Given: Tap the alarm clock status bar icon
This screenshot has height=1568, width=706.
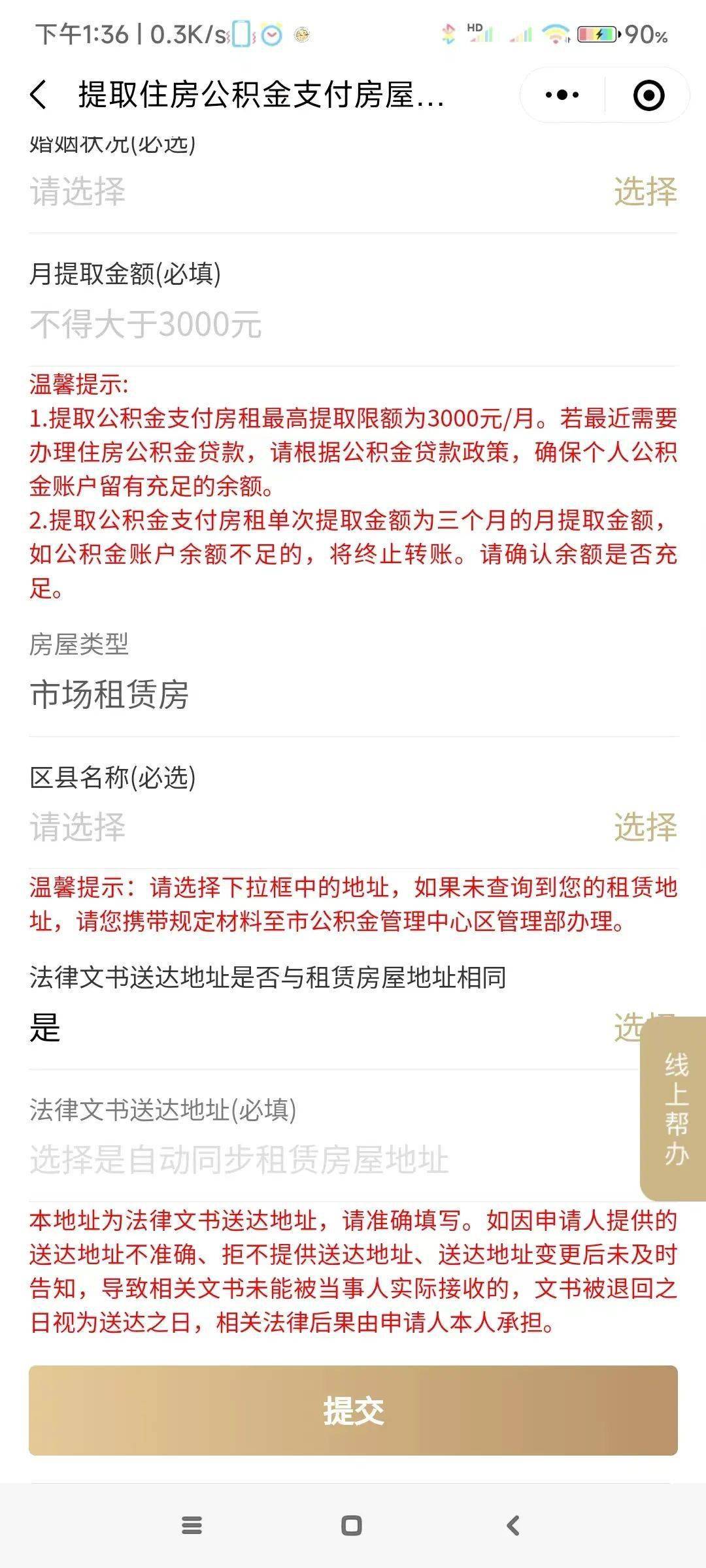Looking at the screenshot, I should pyautogui.click(x=270, y=35).
